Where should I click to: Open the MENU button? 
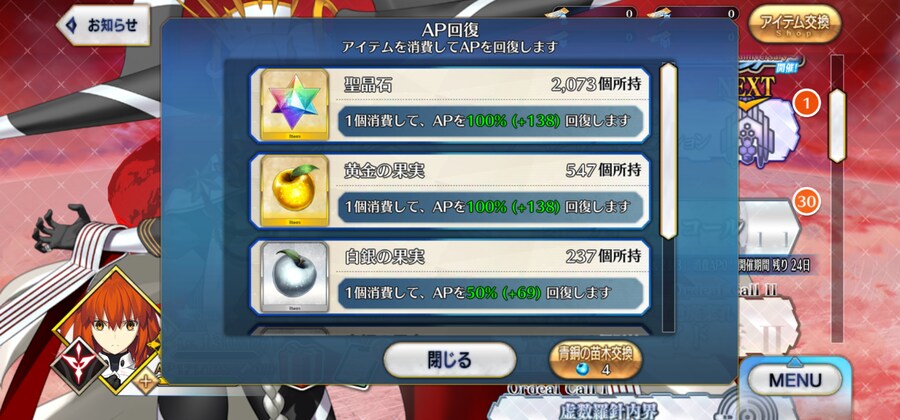(x=796, y=380)
